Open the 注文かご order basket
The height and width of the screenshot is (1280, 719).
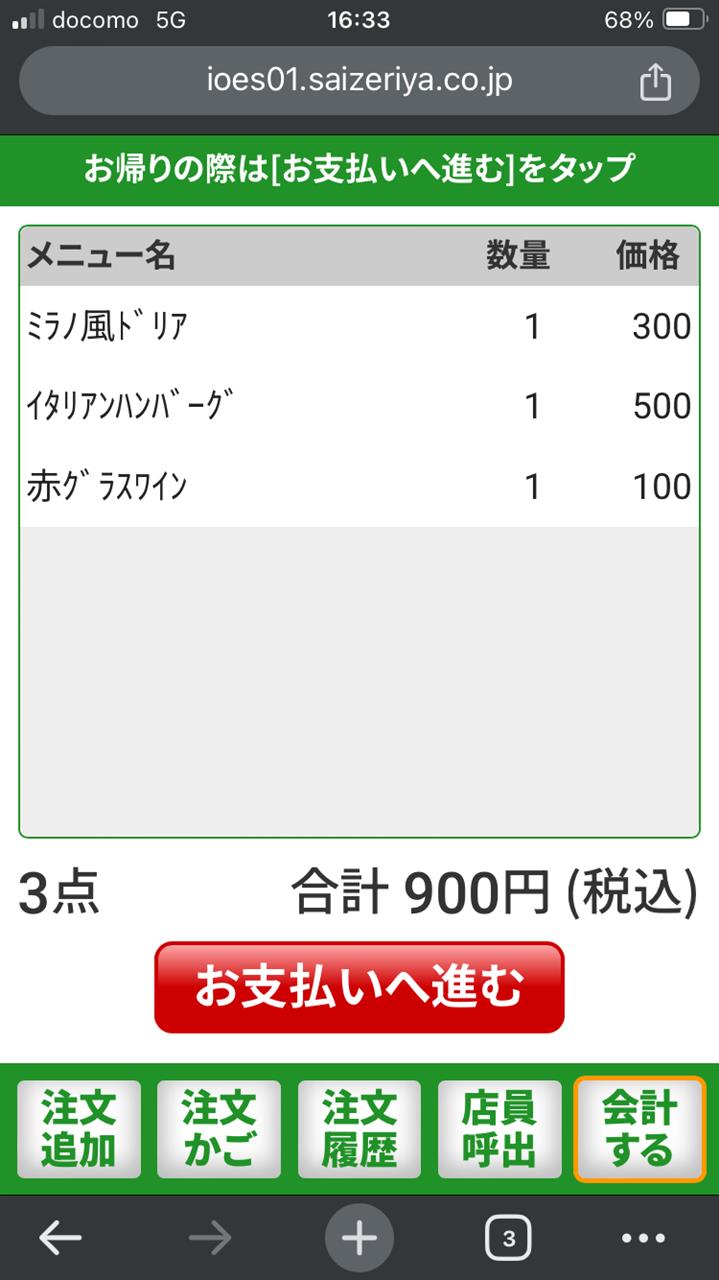coord(219,1129)
